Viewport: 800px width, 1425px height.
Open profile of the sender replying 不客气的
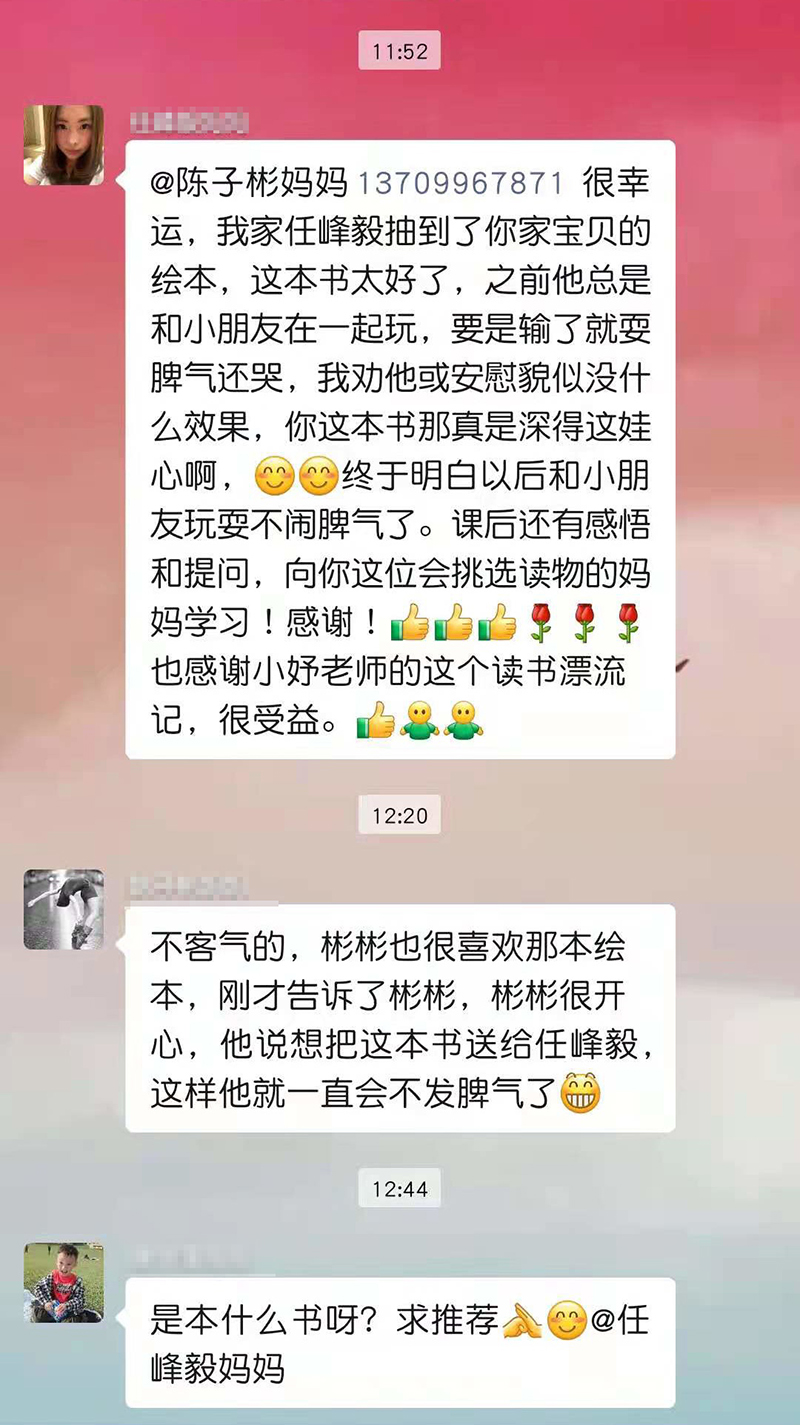[64, 909]
